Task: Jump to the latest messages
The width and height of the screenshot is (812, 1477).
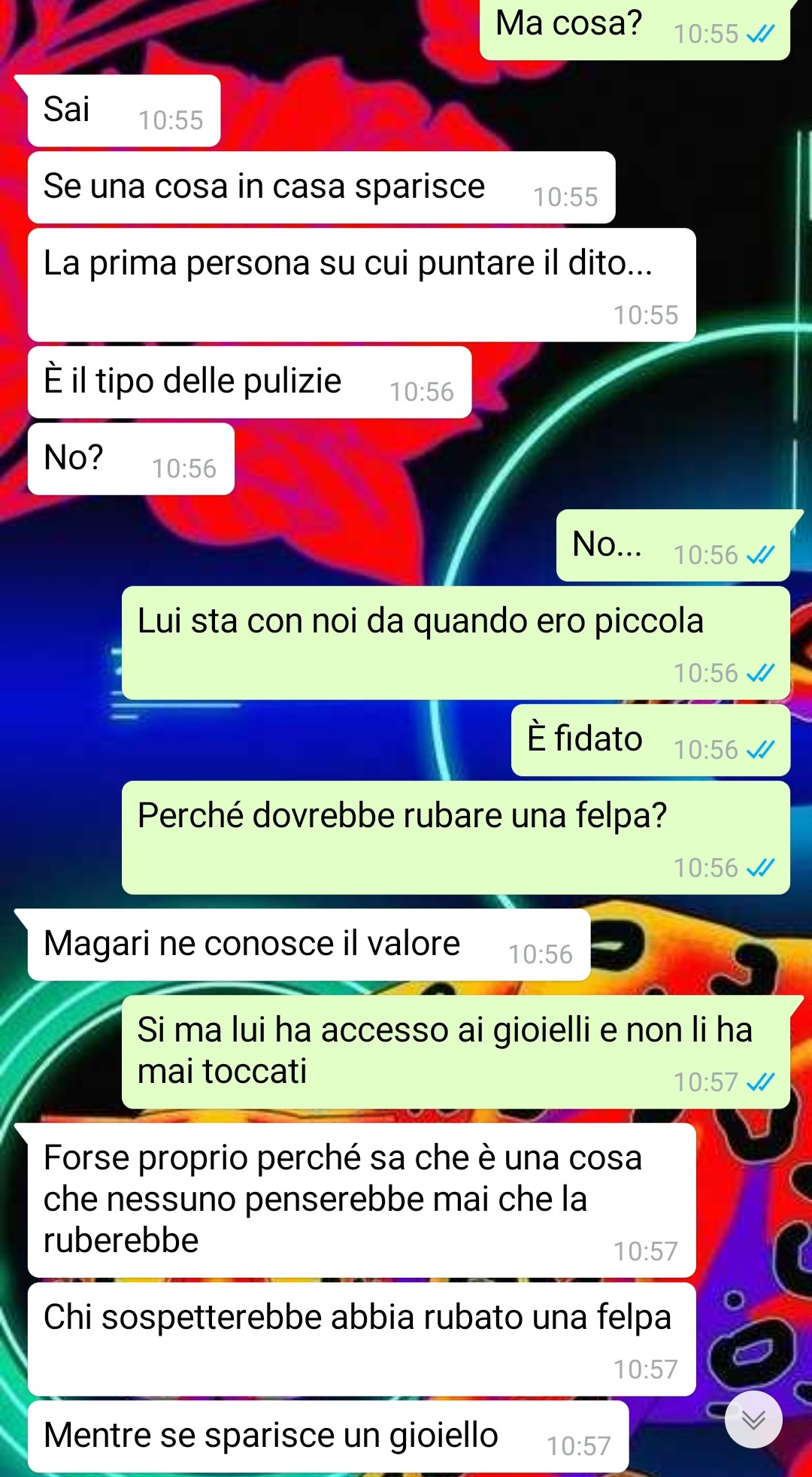Action: [x=753, y=1419]
